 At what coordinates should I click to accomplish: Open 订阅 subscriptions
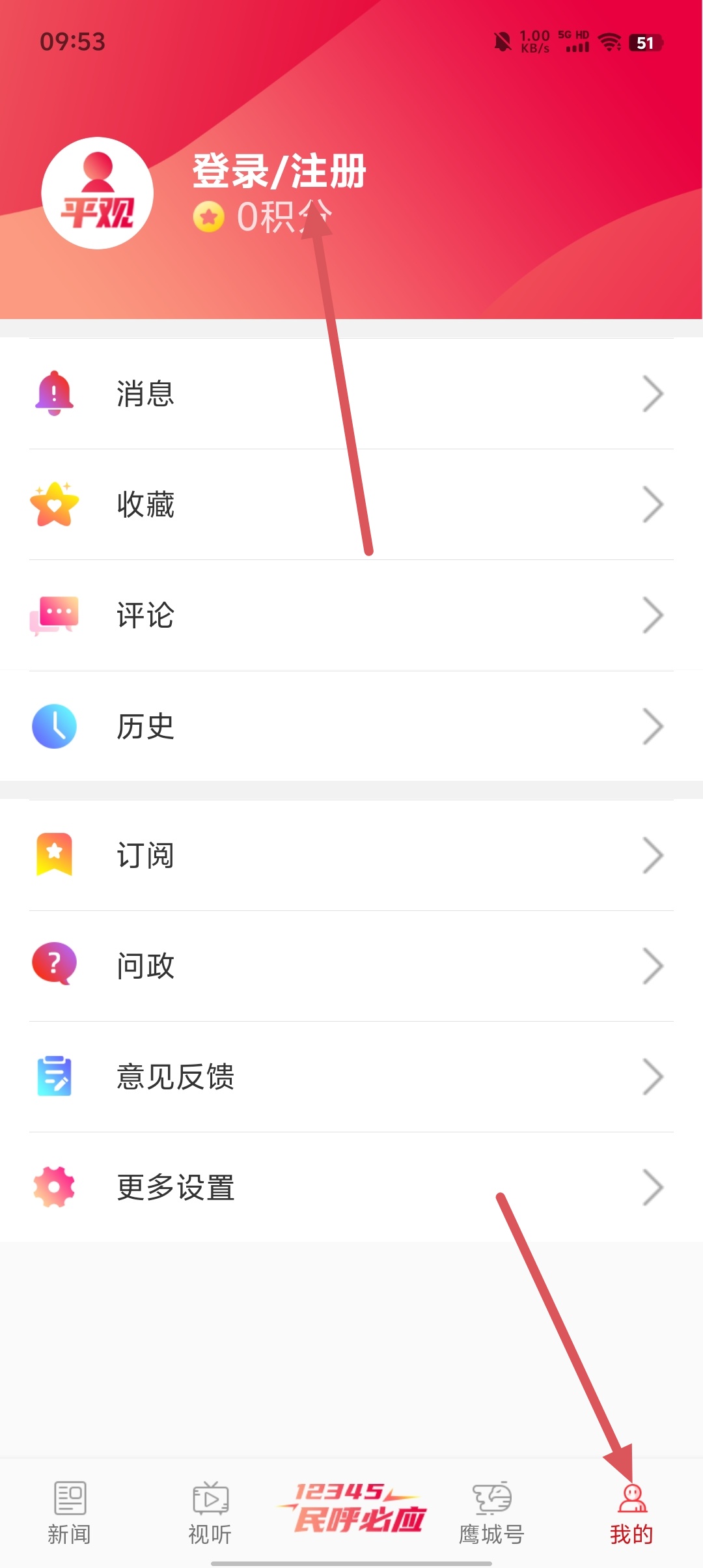(351, 855)
